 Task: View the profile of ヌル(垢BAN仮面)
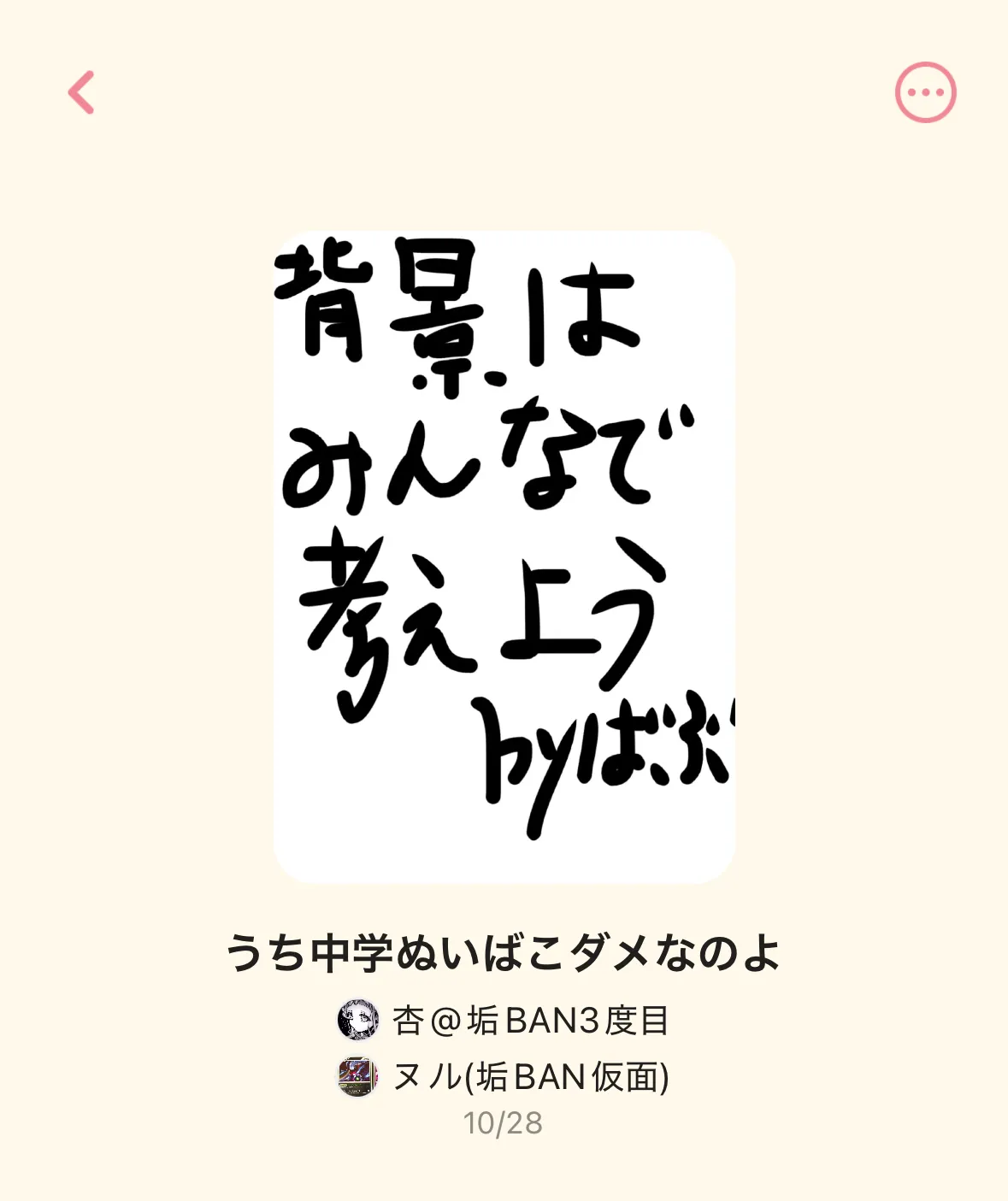click(504, 1076)
